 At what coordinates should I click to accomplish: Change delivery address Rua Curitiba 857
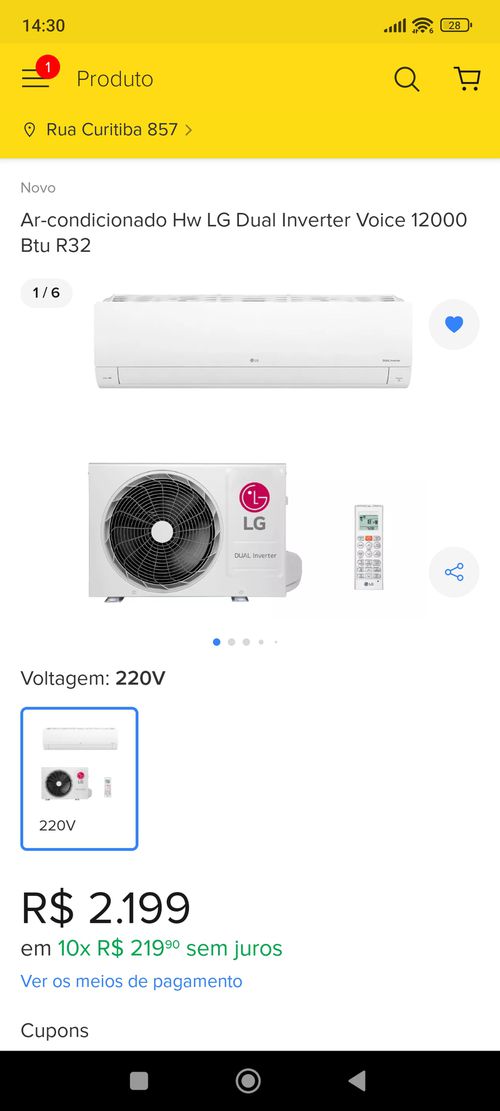point(108,130)
